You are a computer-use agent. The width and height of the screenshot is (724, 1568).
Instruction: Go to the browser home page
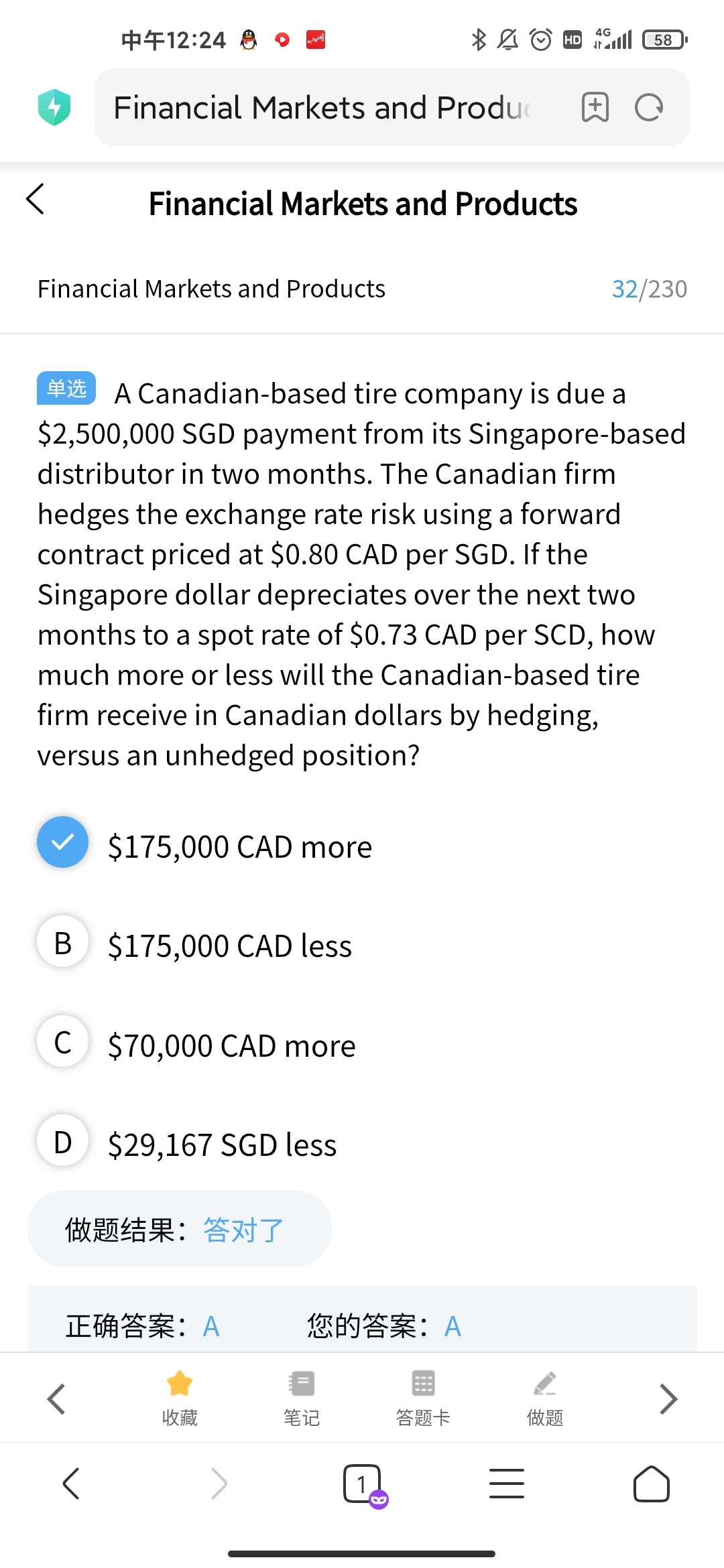click(x=651, y=1484)
